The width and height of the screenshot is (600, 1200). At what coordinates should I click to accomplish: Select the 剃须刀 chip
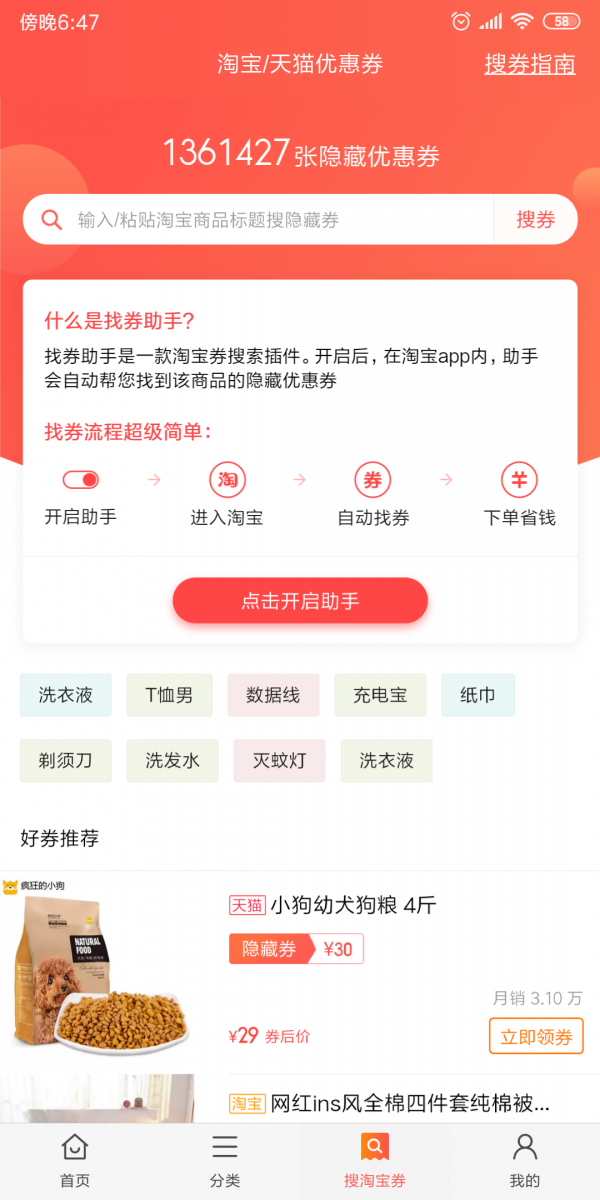[66, 761]
